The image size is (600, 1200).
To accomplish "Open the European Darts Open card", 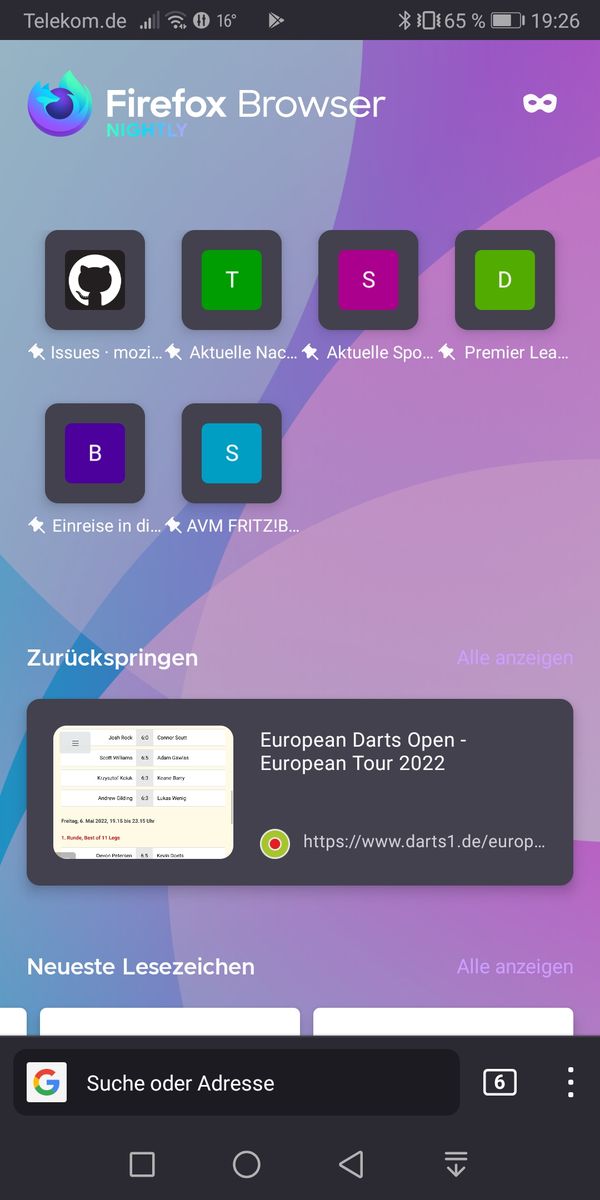I will coord(300,792).
